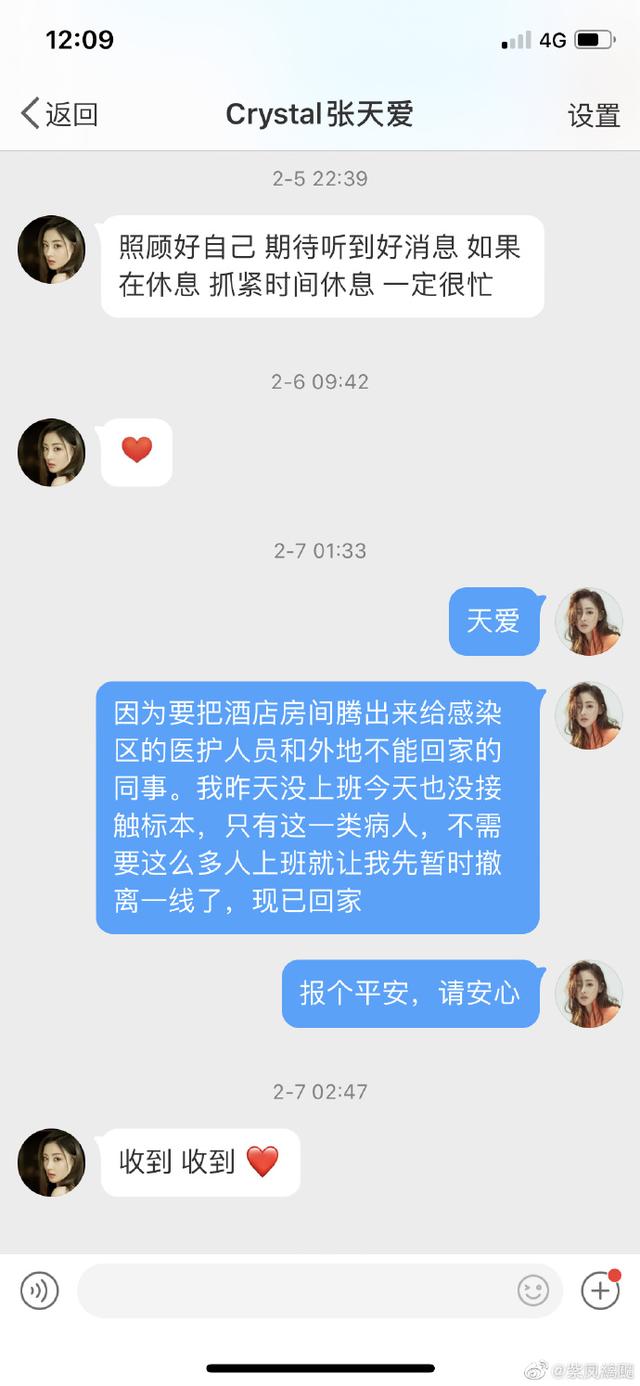Open sender avatar beside 收到 收到 message
Screen dimensions: 640x1386
(51, 1162)
